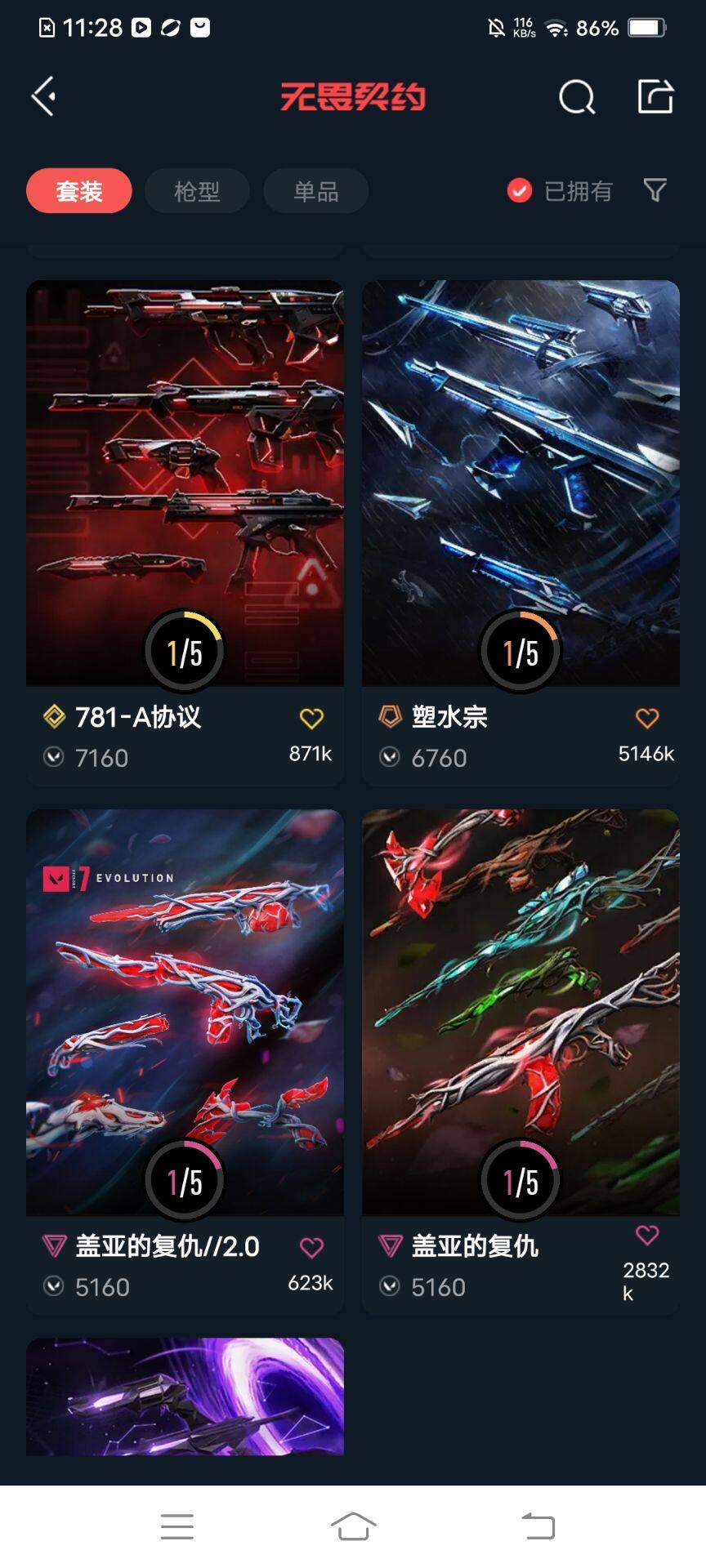Viewport: 706px width, 1568px height.
Task: Like the 盖亚的复仇 bundle
Action: (x=646, y=1236)
